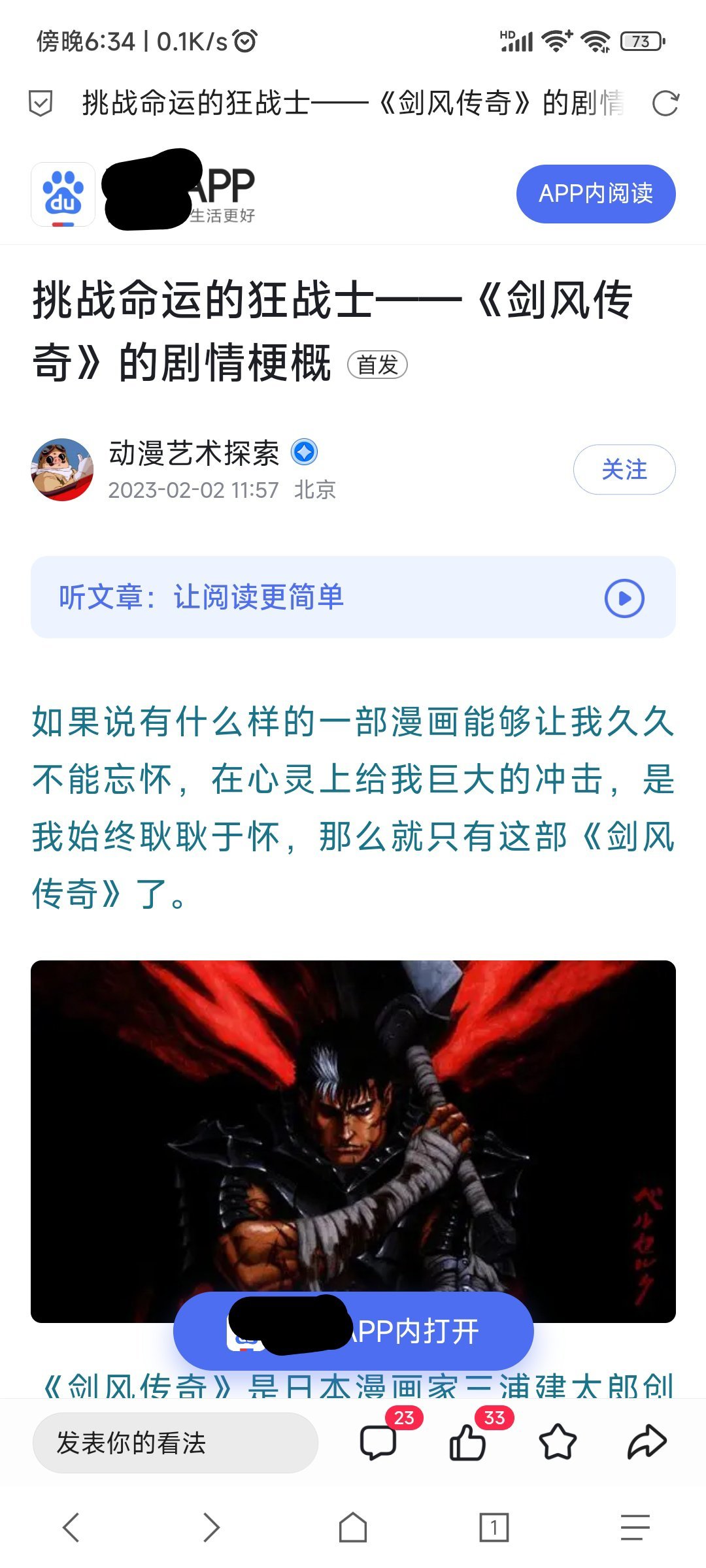
Task: Play the 听文章 audio reading
Action: 624,598
